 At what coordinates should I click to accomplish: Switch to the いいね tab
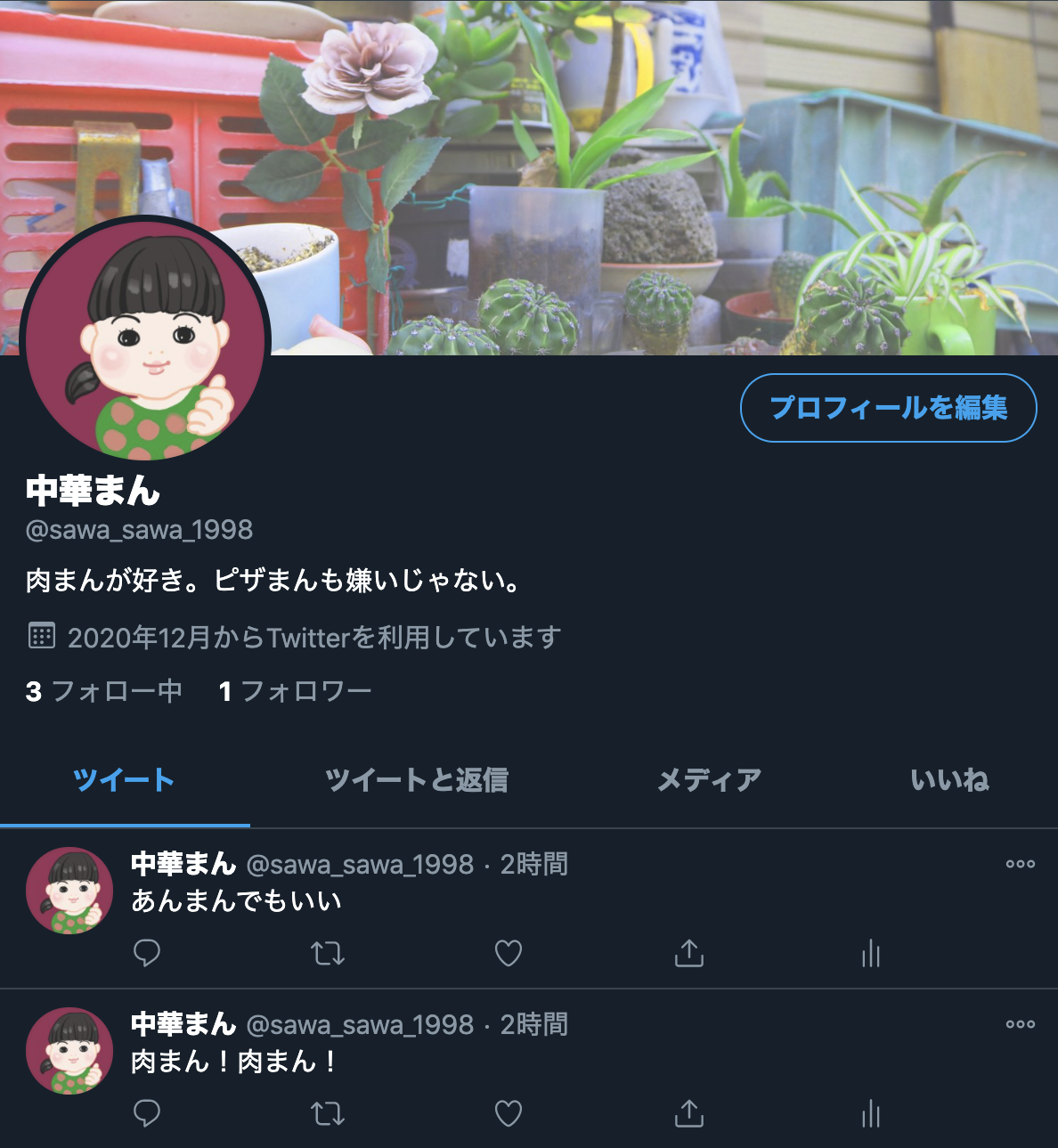click(x=949, y=780)
